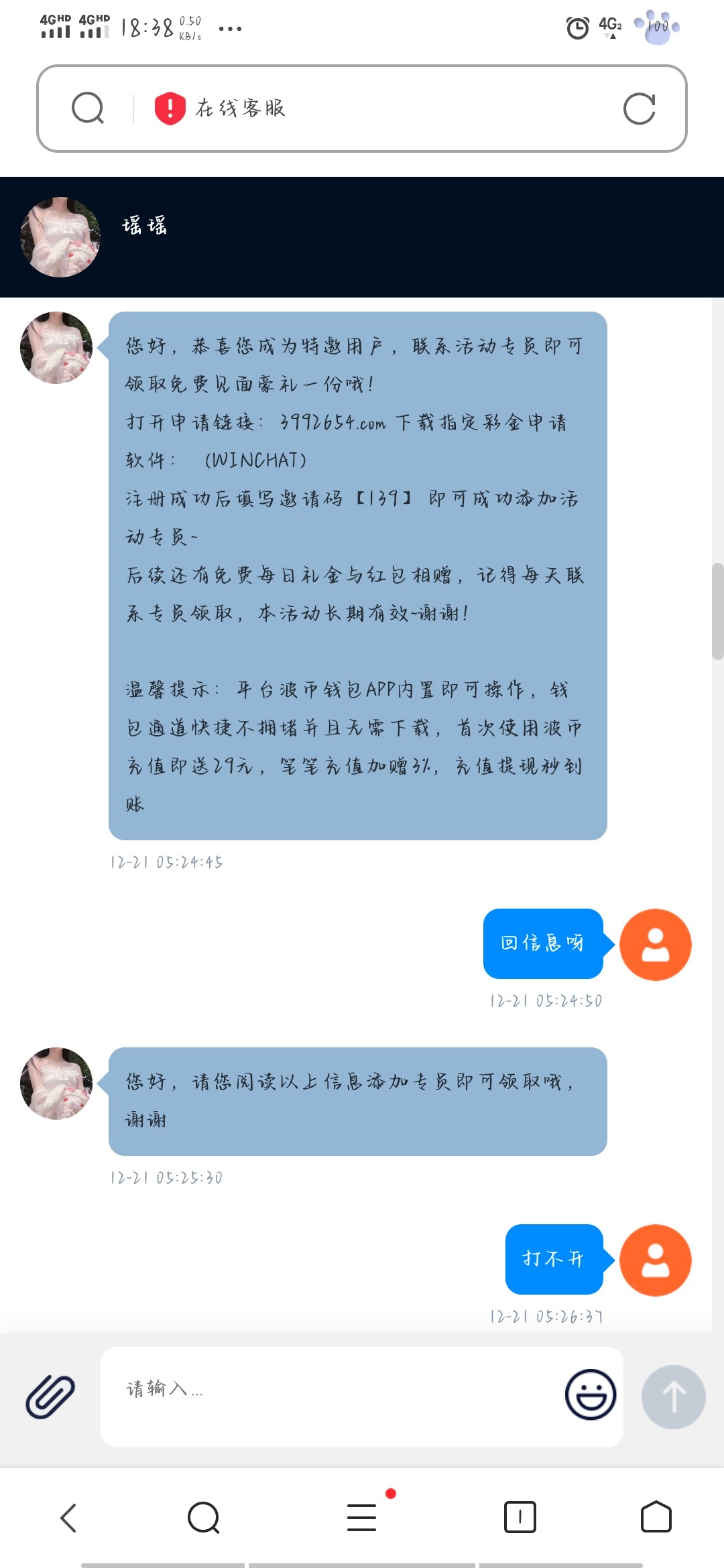Screen dimensions: 724x1568
Task: Open the browser menu with three lines
Action: coord(362,1518)
